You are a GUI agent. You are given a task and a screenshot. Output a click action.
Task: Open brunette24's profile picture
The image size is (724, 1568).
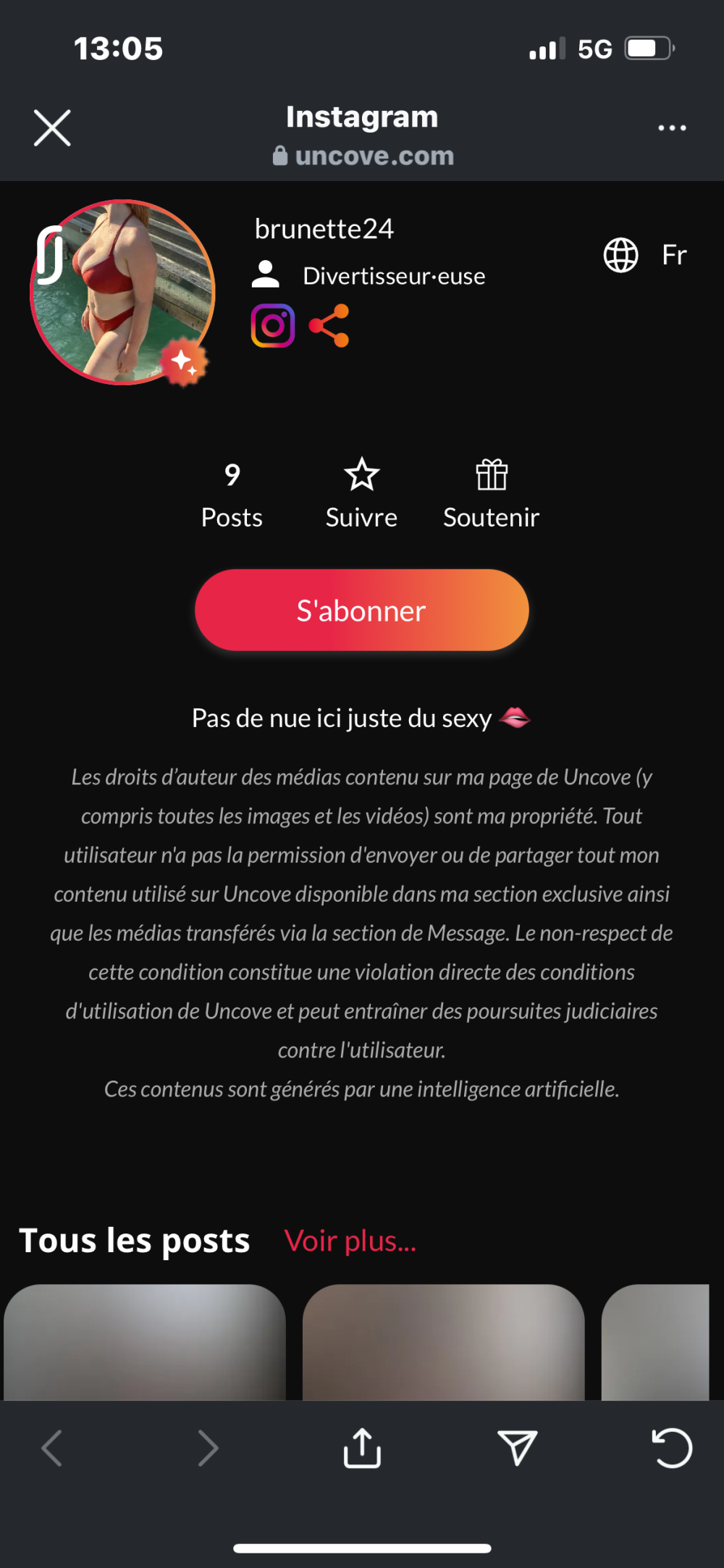point(122,292)
